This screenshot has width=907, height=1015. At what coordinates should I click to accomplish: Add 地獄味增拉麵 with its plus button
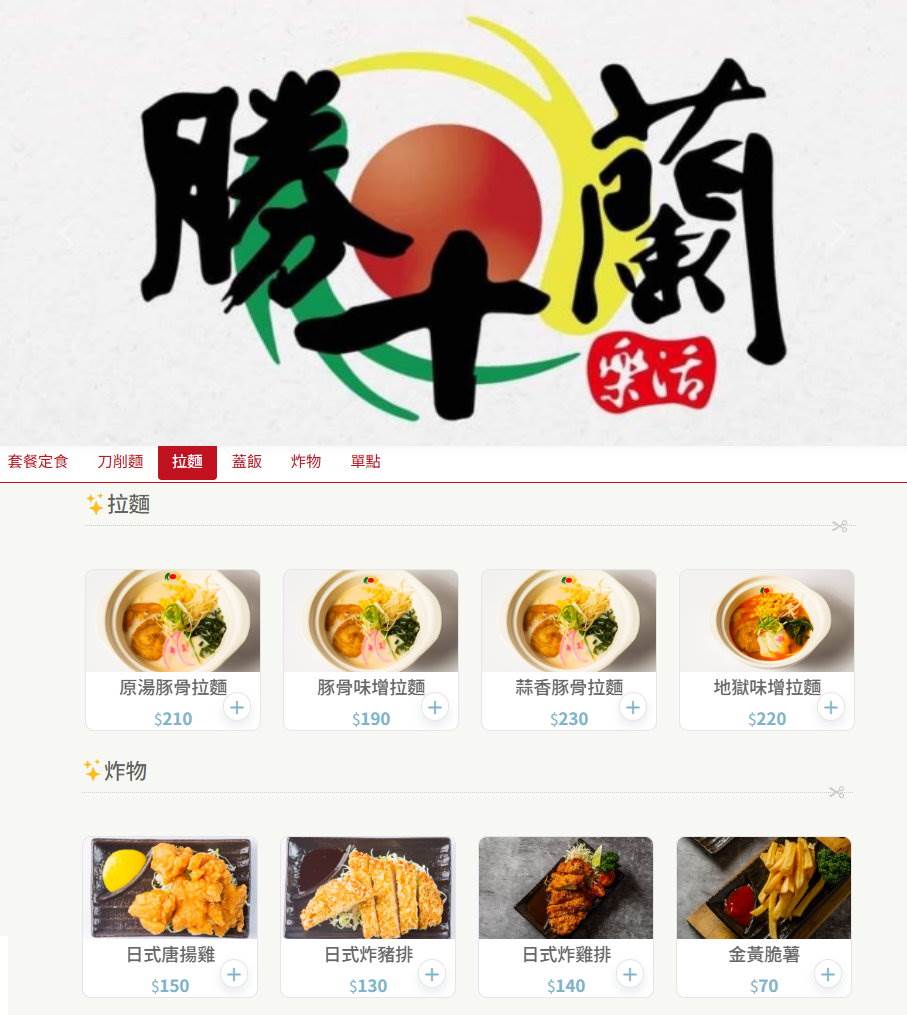(831, 708)
